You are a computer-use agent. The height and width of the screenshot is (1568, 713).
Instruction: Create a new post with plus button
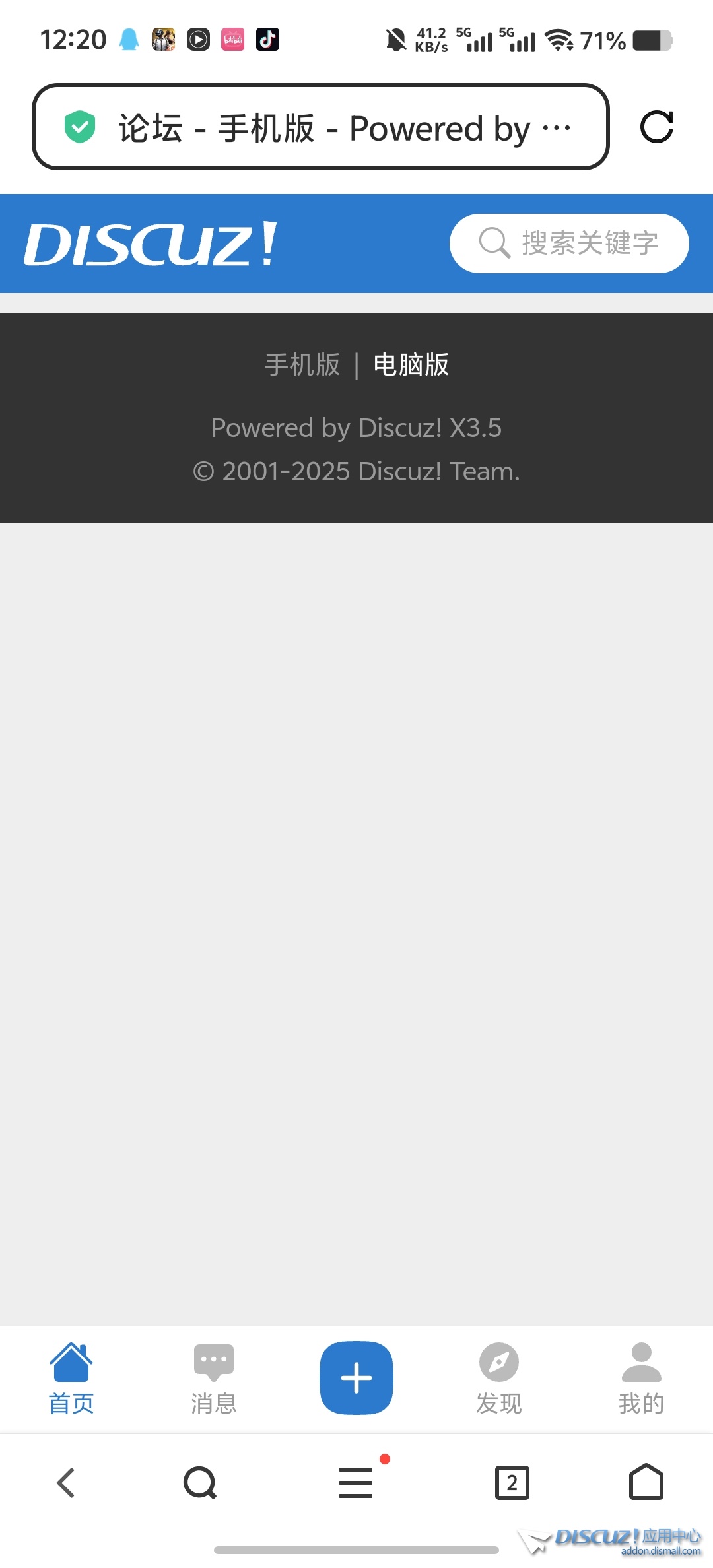(x=356, y=1377)
